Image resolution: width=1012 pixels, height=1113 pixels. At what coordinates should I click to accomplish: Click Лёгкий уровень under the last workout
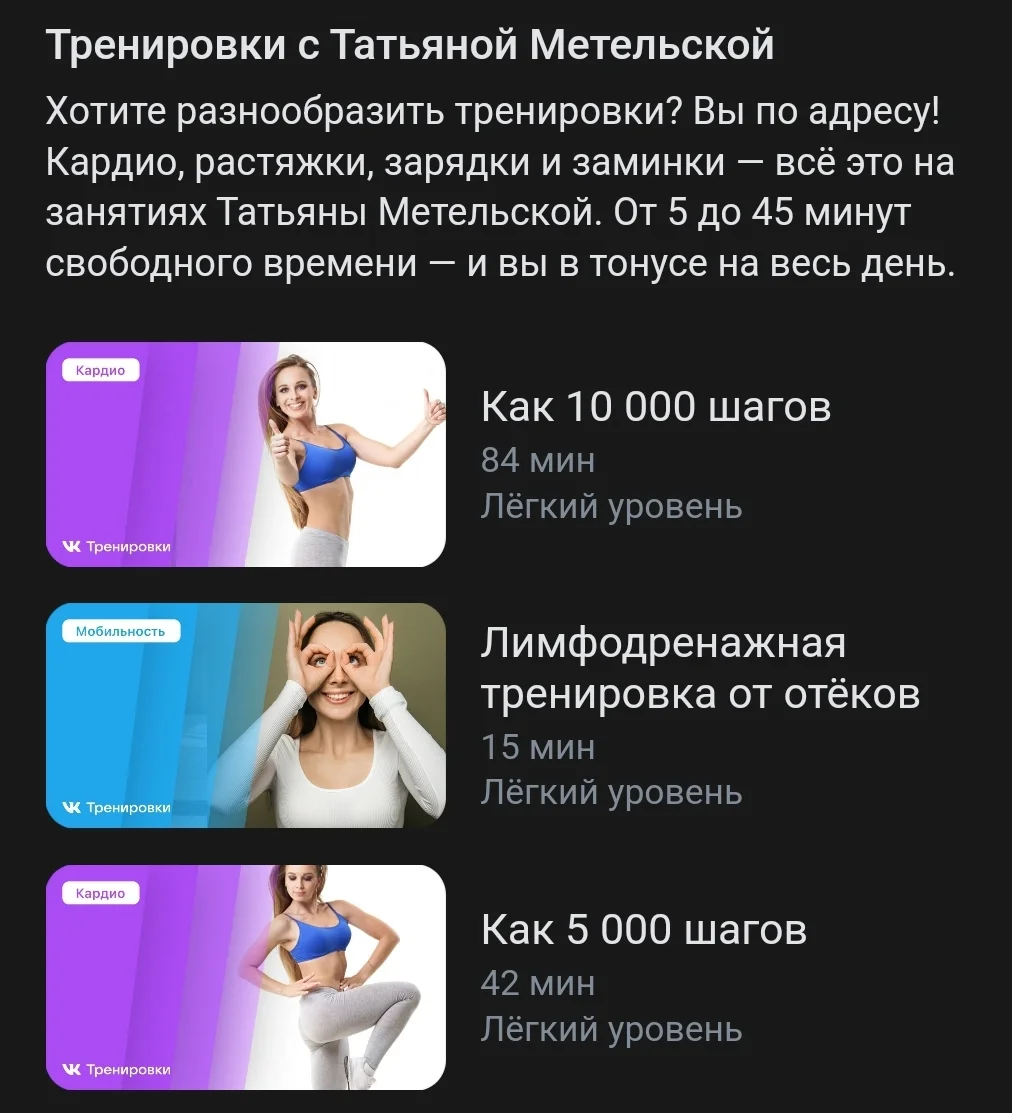[613, 1030]
